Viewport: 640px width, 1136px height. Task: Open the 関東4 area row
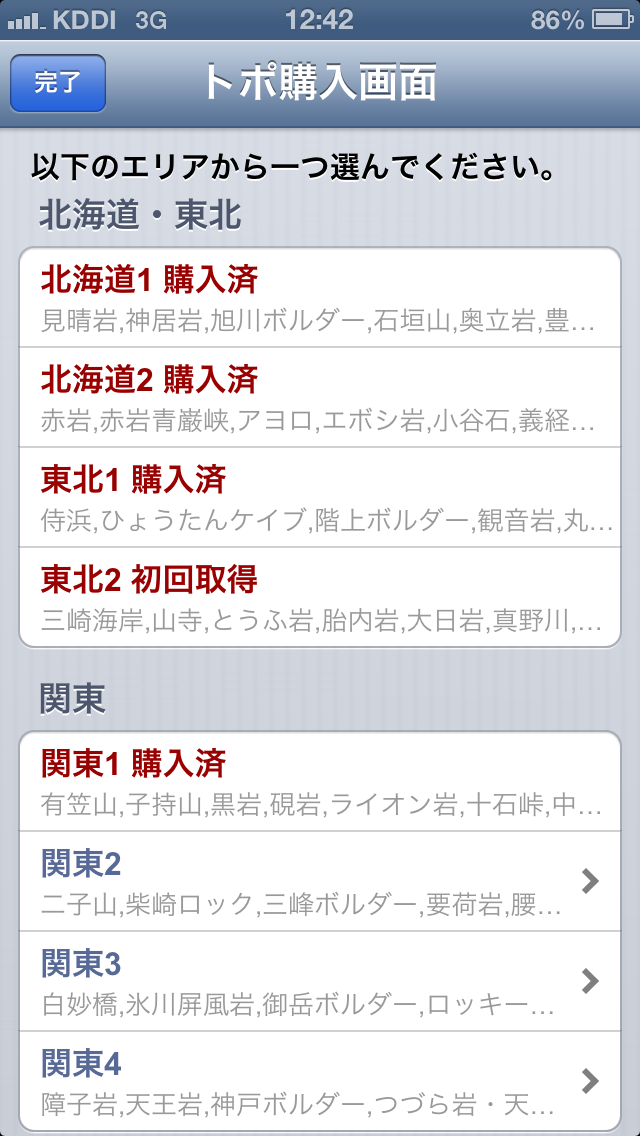pos(320,1081)
